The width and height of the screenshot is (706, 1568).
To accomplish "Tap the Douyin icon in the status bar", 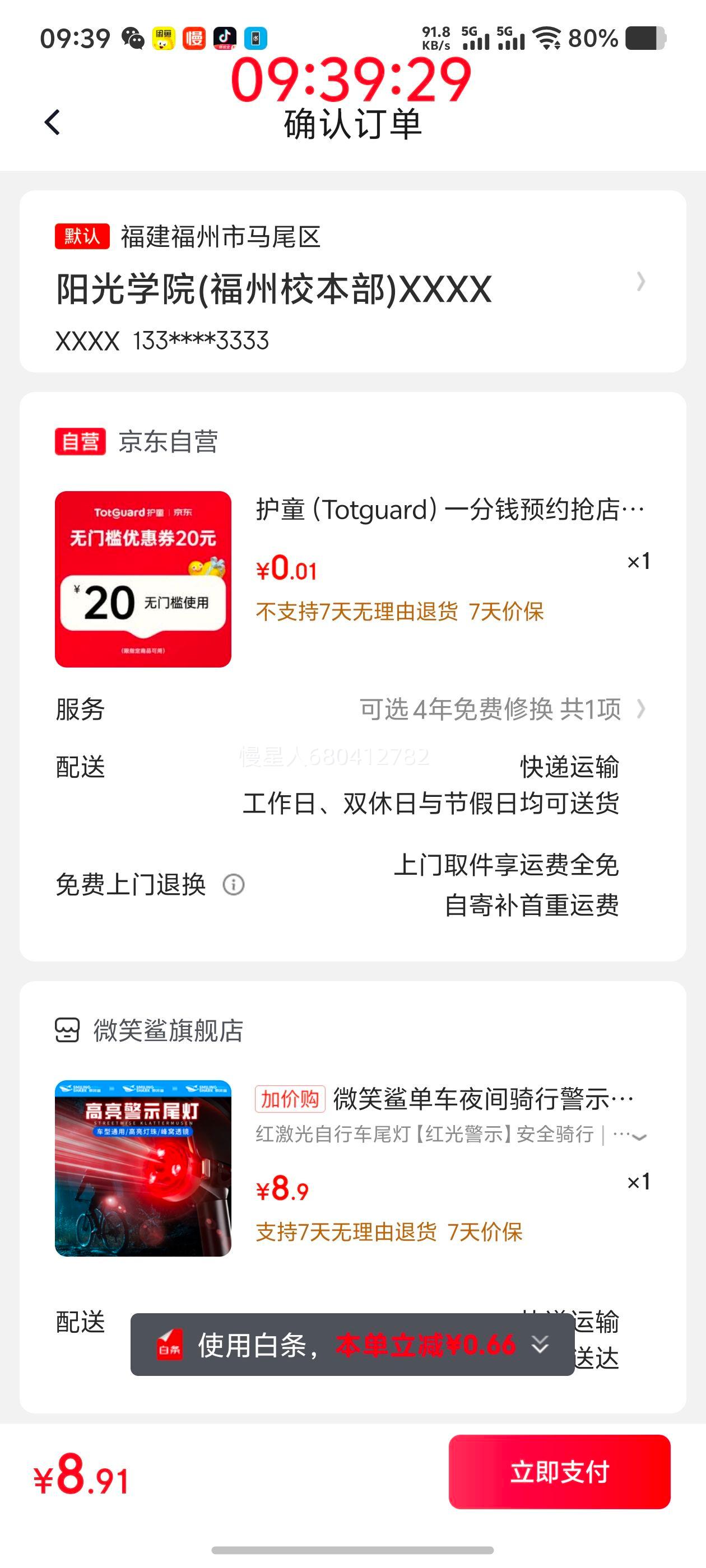I will [225, 38].
